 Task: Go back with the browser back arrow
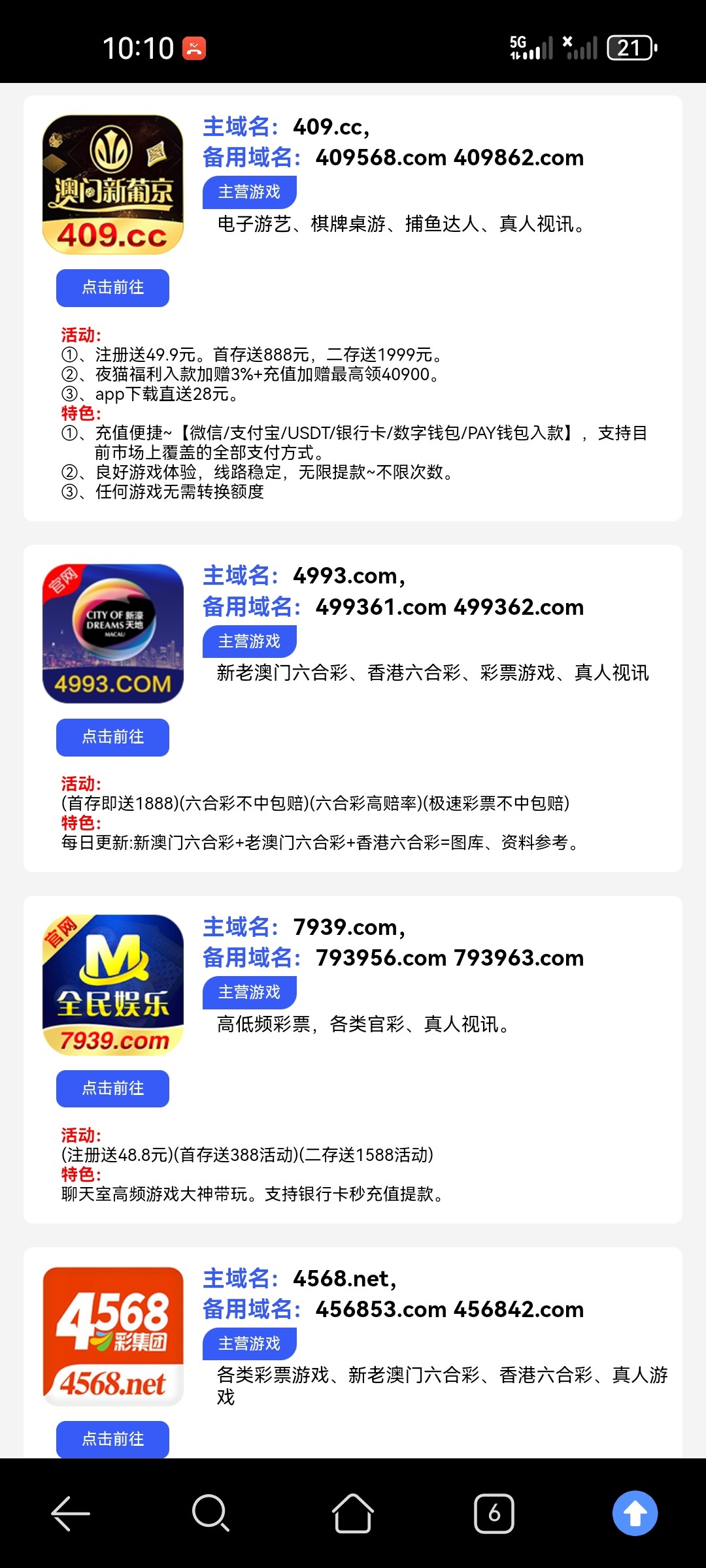[71, 1513]
